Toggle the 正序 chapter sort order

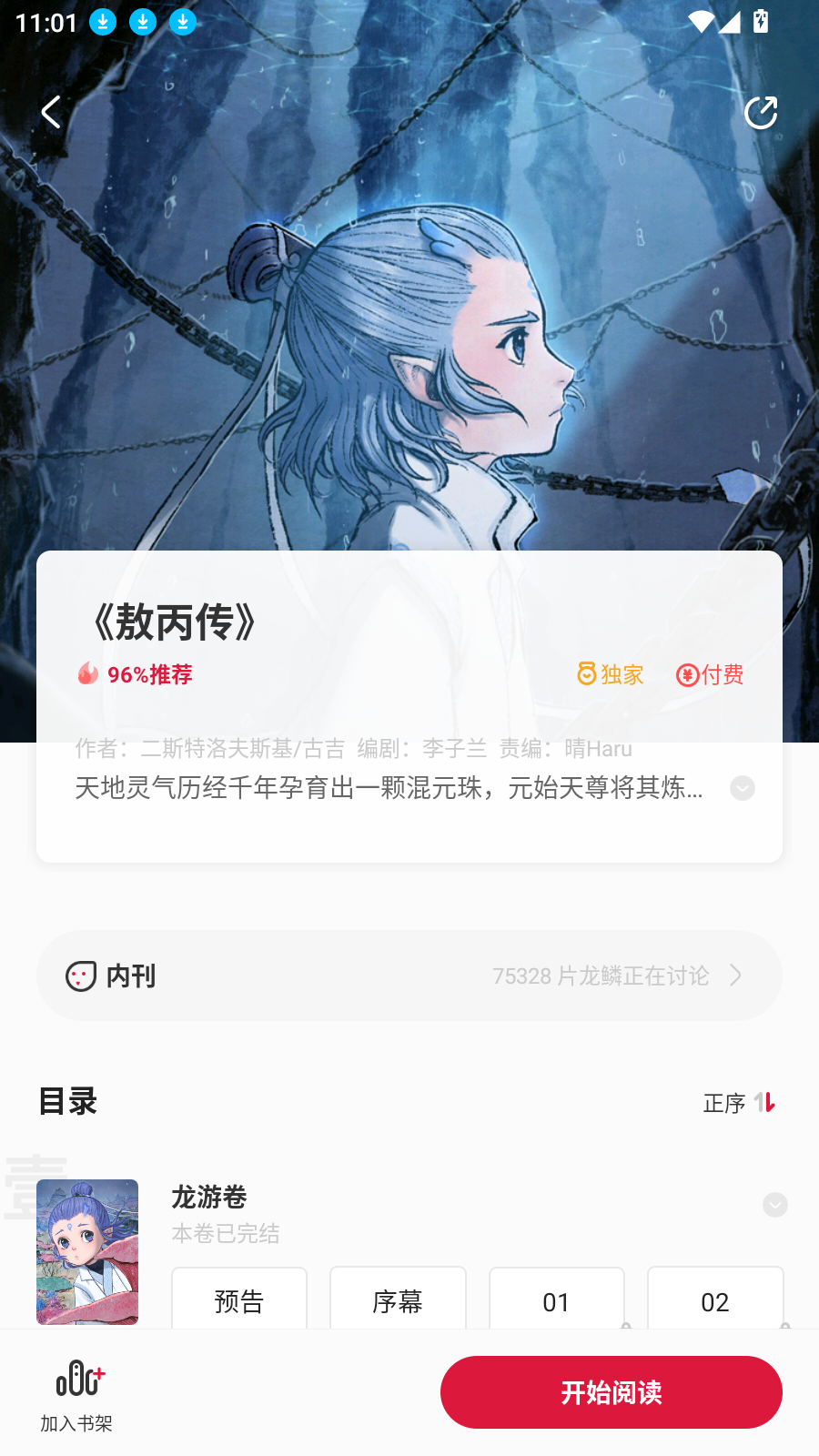[x=739, y=1103]
